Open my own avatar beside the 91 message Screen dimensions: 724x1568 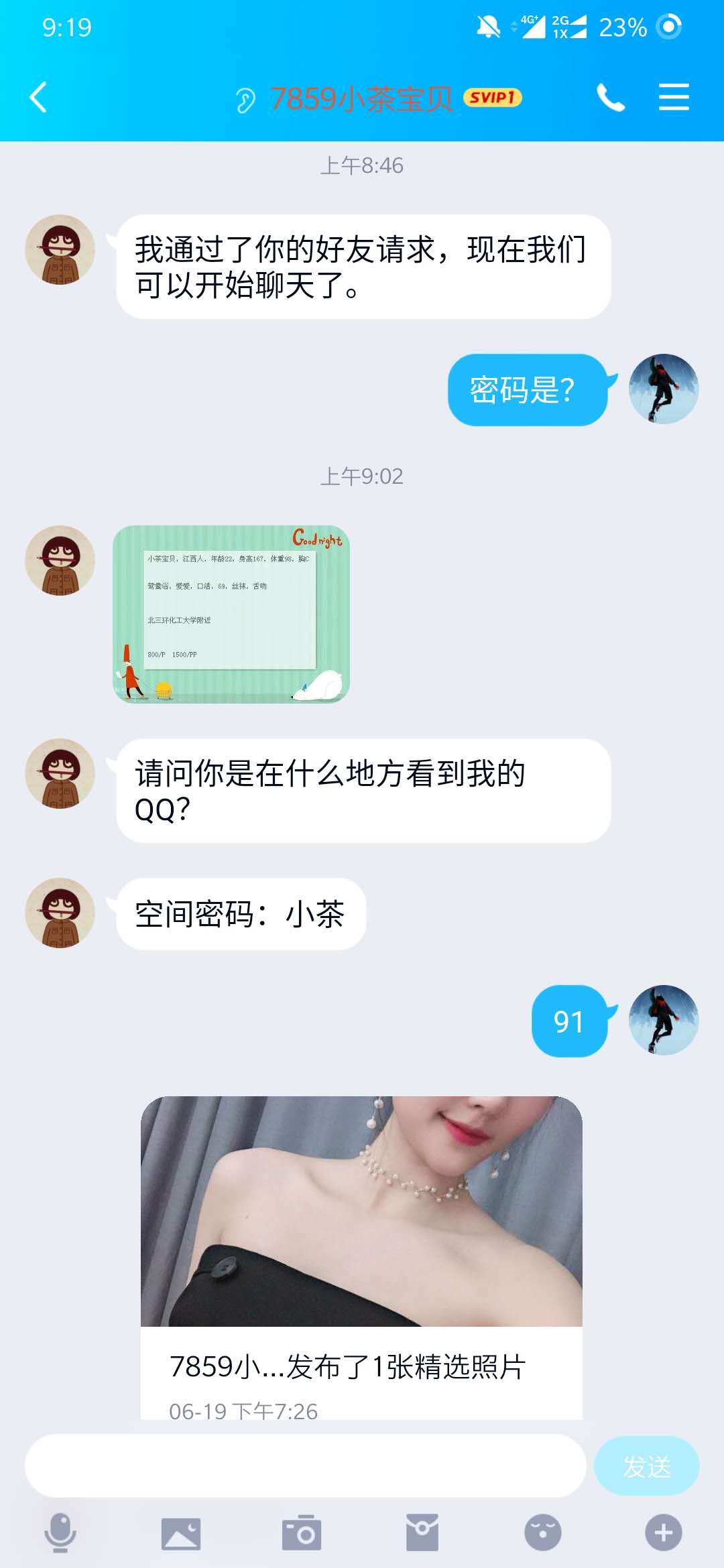click(x=663, y=1020)
